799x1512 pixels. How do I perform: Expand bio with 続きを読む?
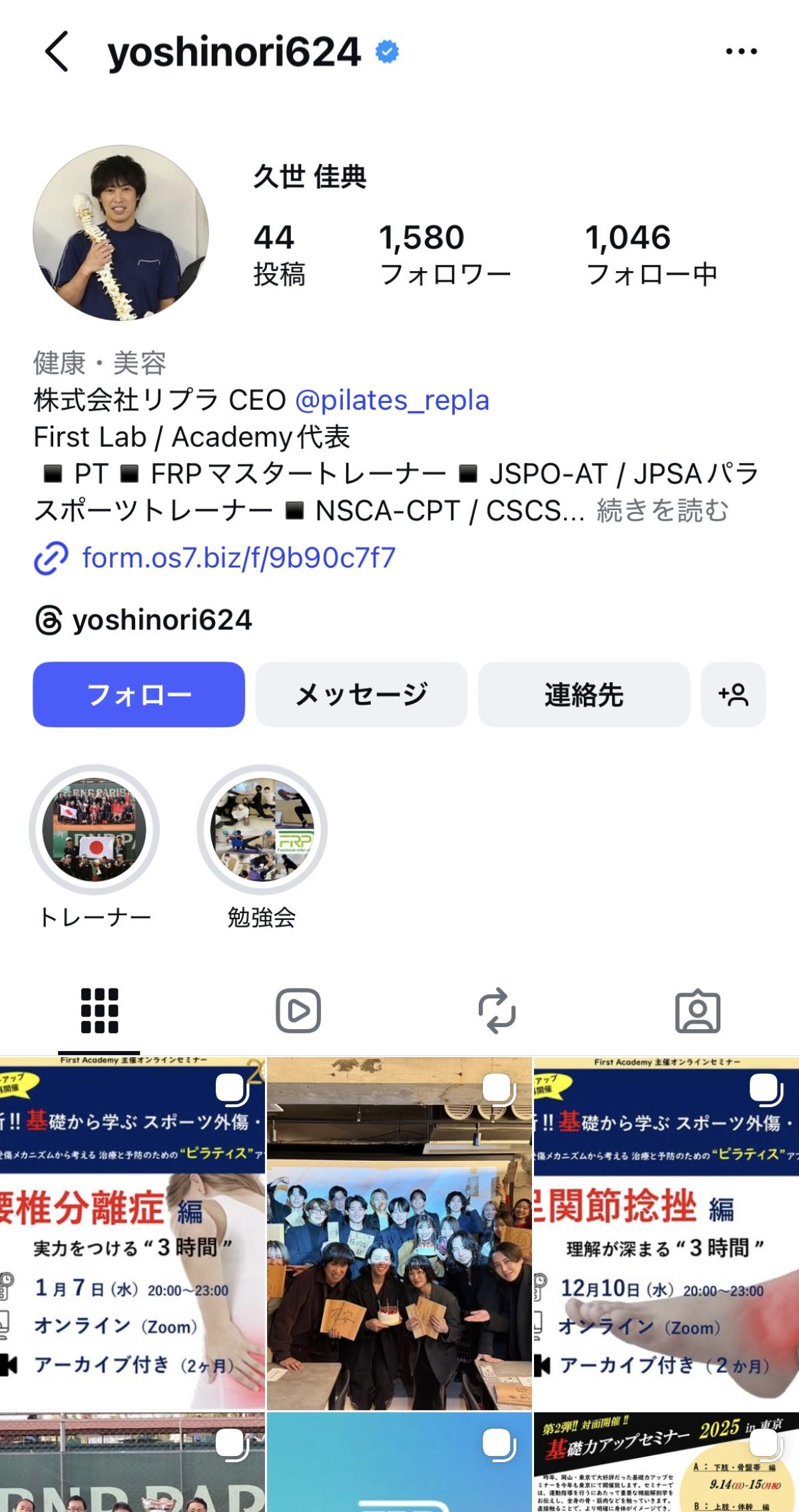coord(663,511)
